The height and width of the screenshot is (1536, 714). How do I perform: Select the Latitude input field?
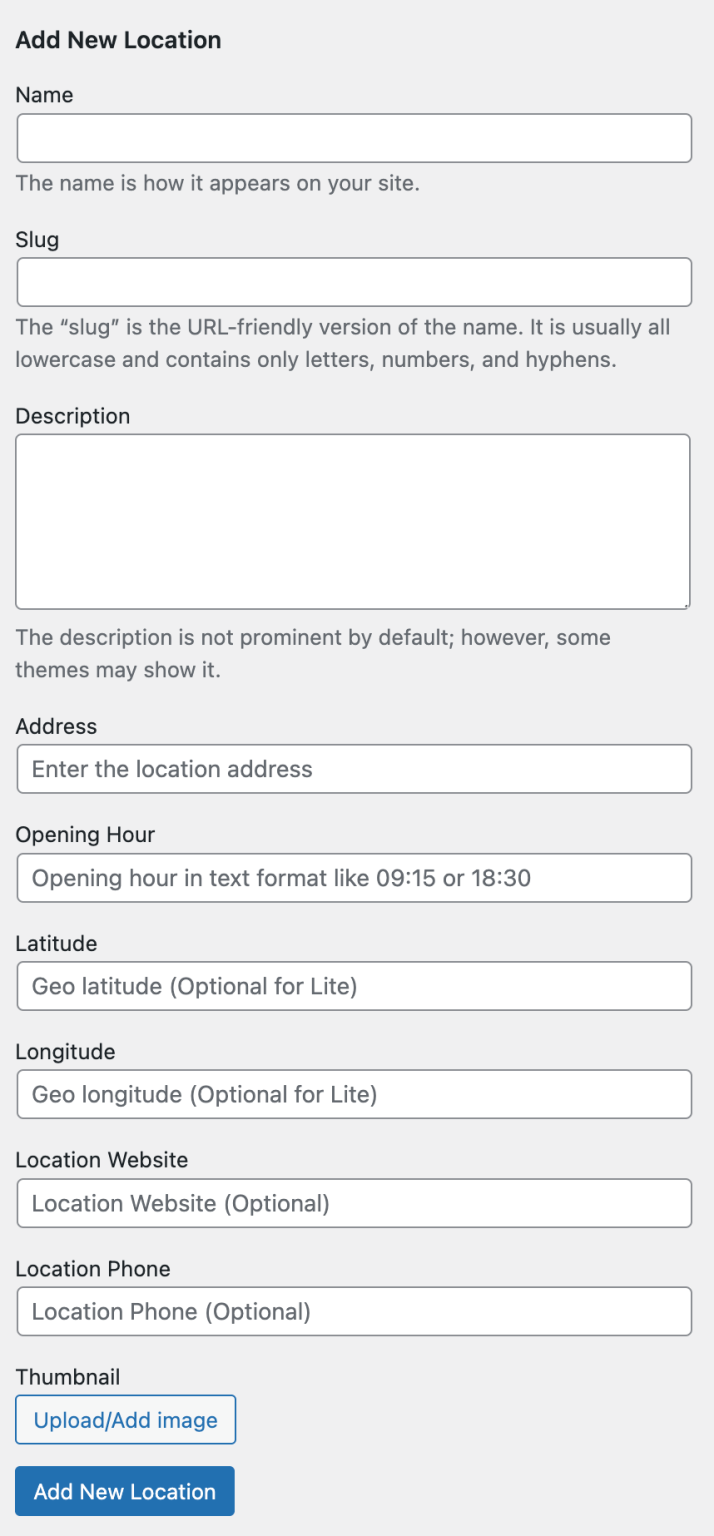[x=354, y=986]
